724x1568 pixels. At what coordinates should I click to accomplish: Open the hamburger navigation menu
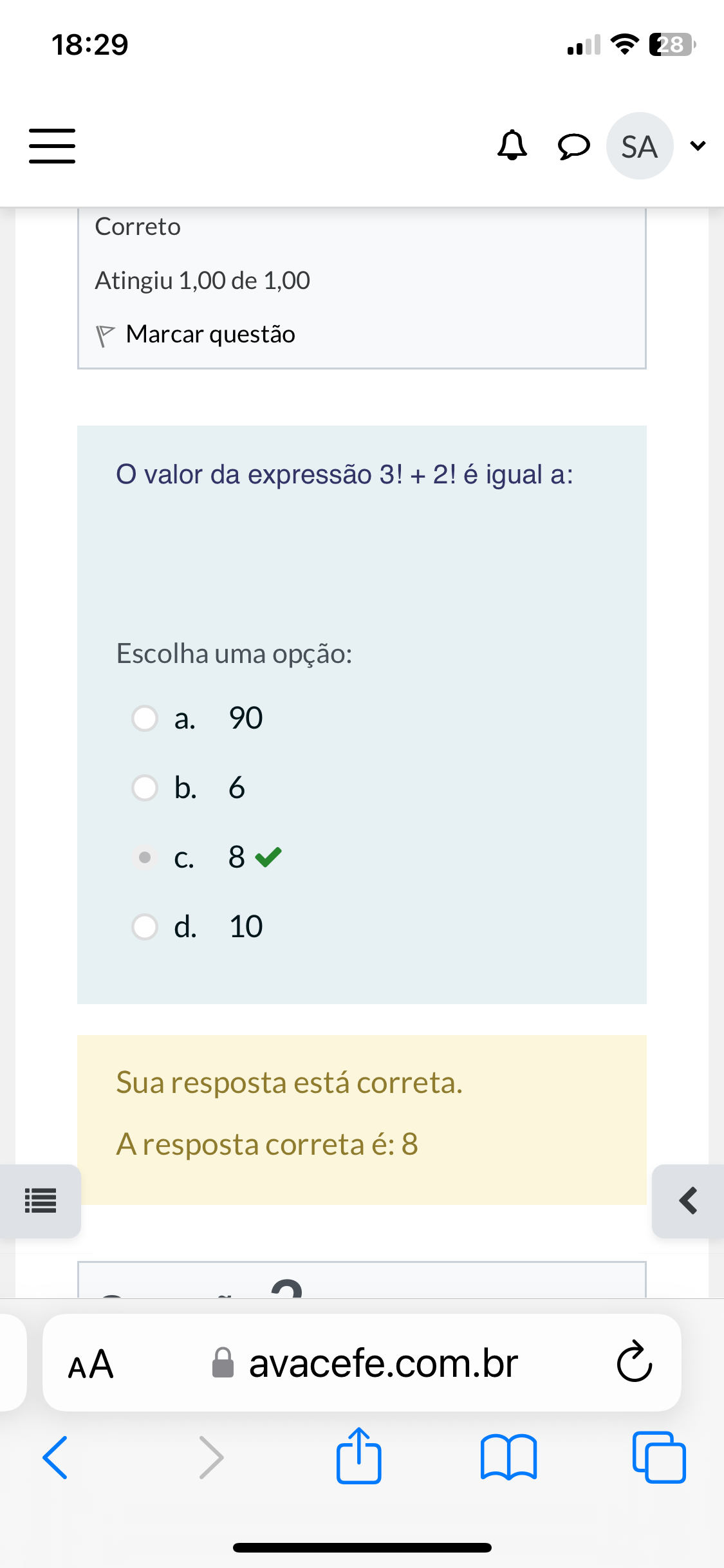click(x=52, y=145)
